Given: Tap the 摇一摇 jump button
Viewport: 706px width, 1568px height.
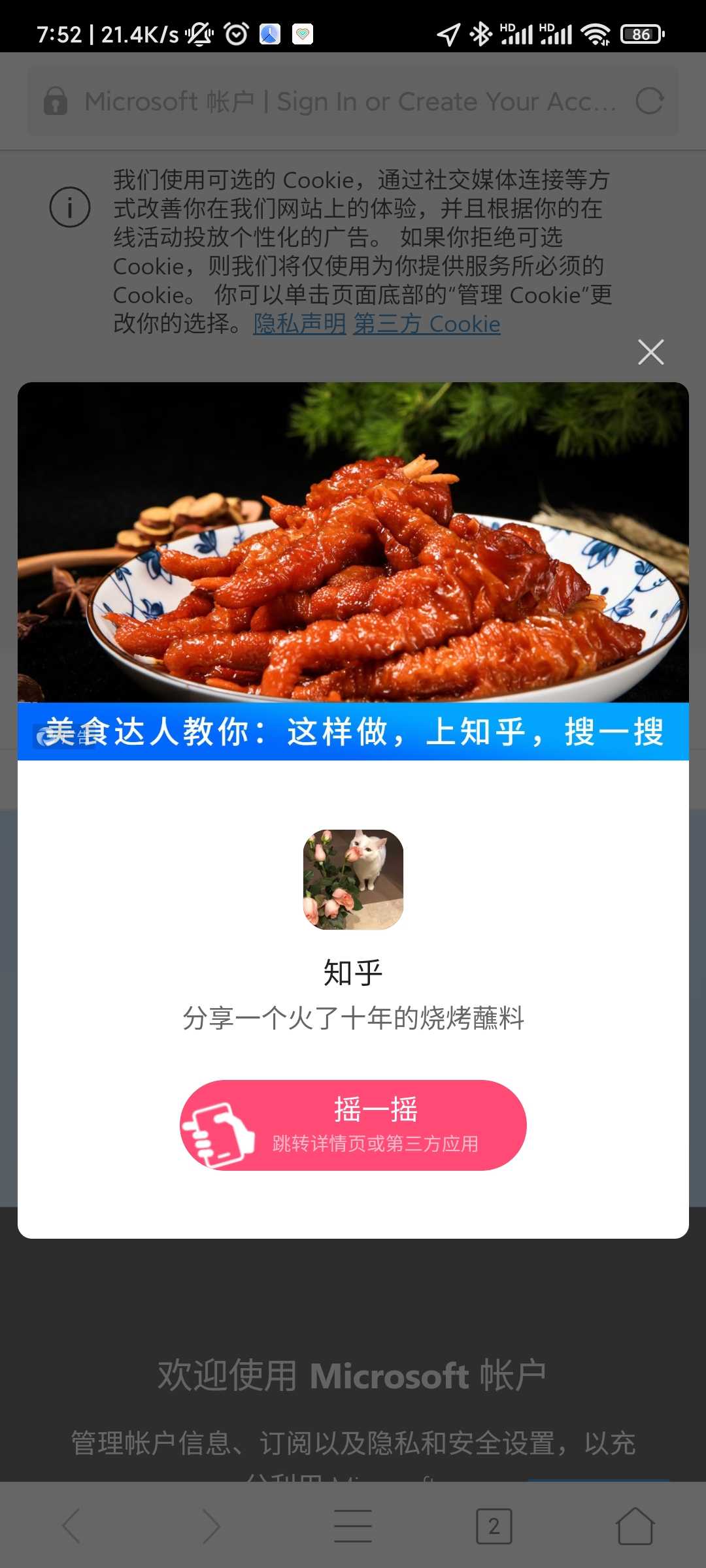Looking at the screenshot, I should 353,1124.
